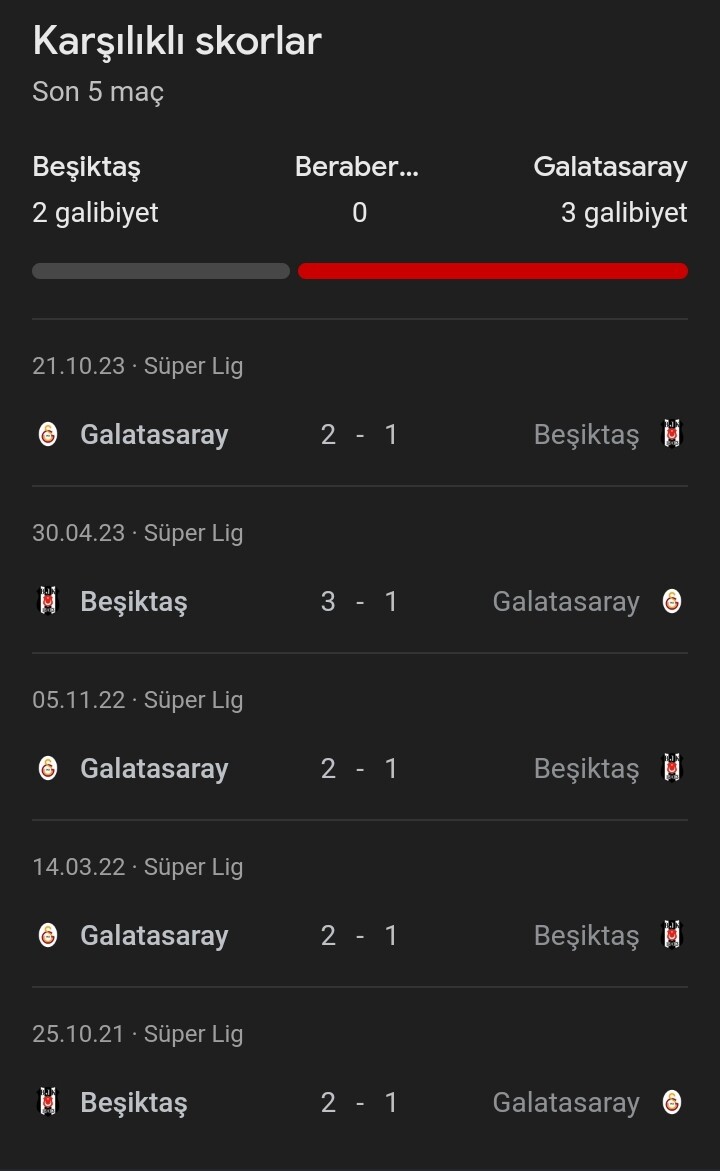Open the 14.03.22 Galatasaray vs Beşiktaş match
This screenshot has height=1171, width=720.
click(359, 904)
